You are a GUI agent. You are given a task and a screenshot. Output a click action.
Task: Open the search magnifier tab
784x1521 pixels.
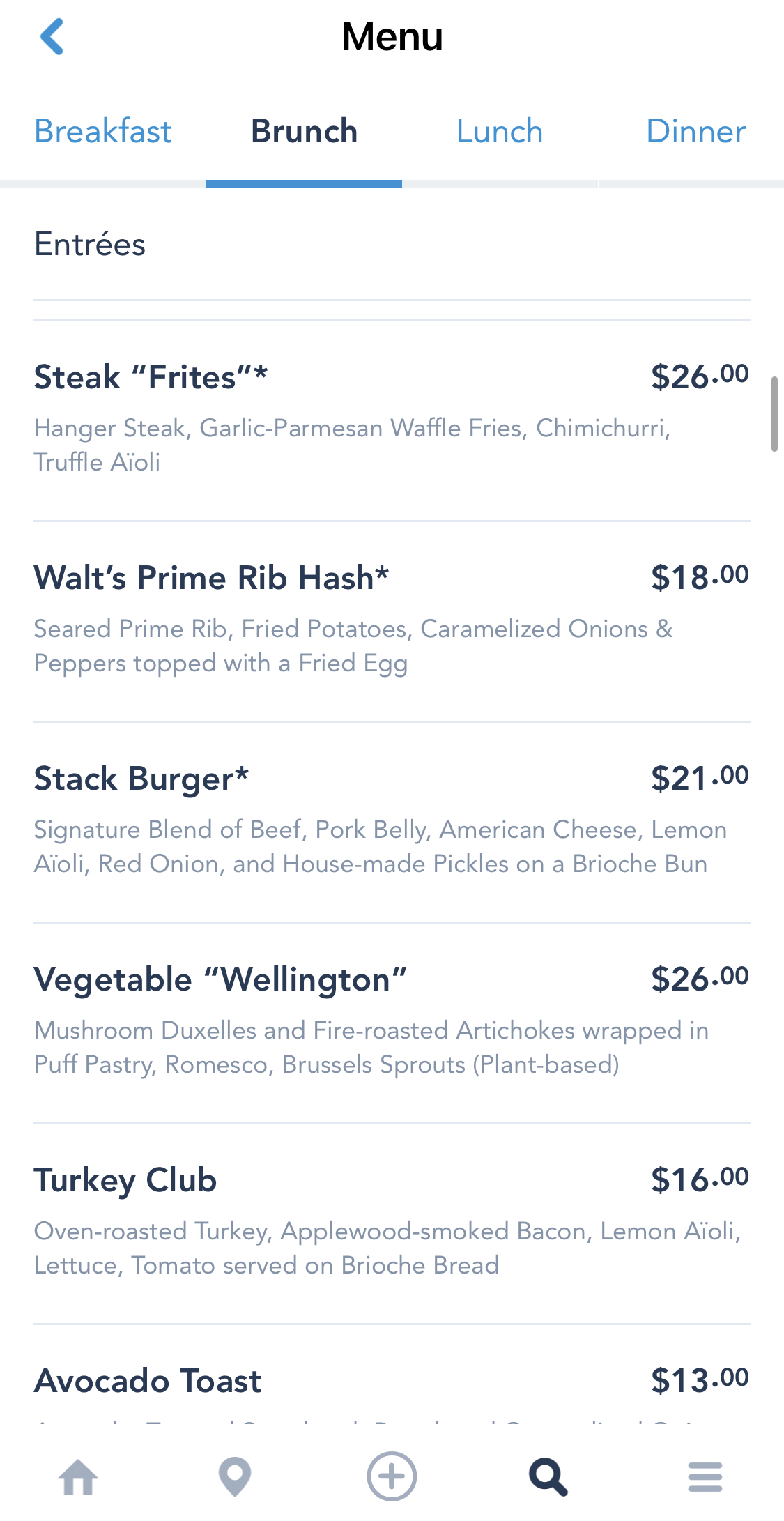tap(548, 1476)
